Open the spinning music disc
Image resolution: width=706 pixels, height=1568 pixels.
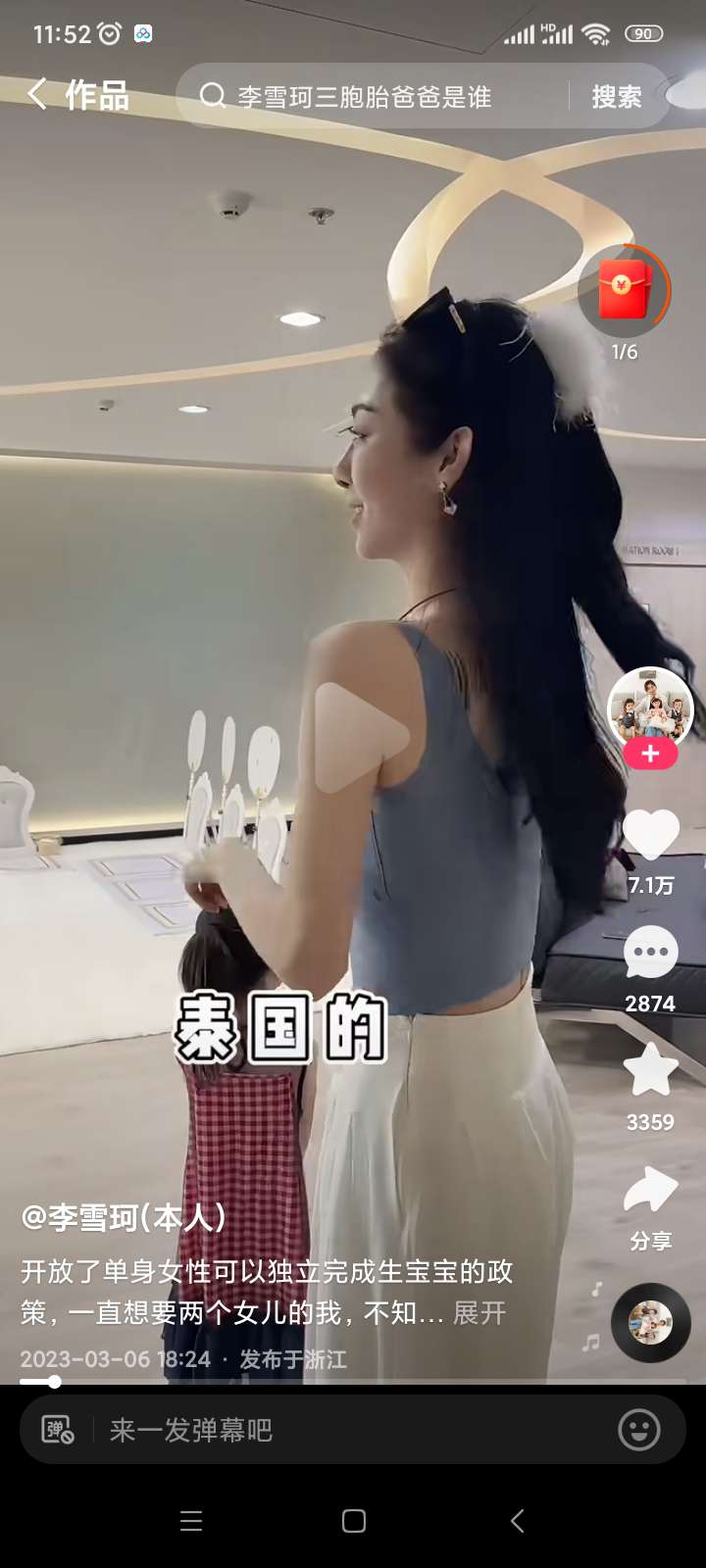coord(650,1323)
